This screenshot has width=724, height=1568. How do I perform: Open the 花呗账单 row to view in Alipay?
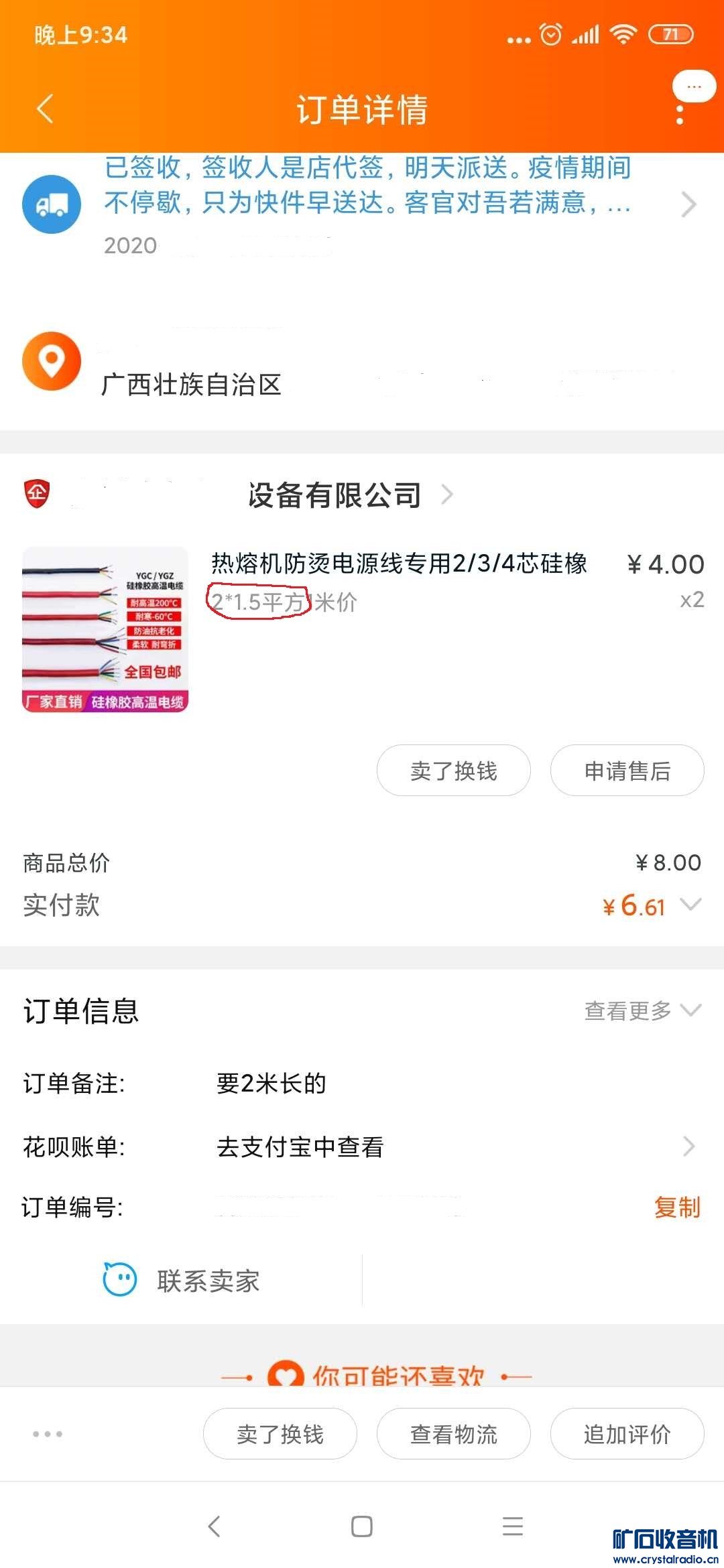coord(362,1147)
